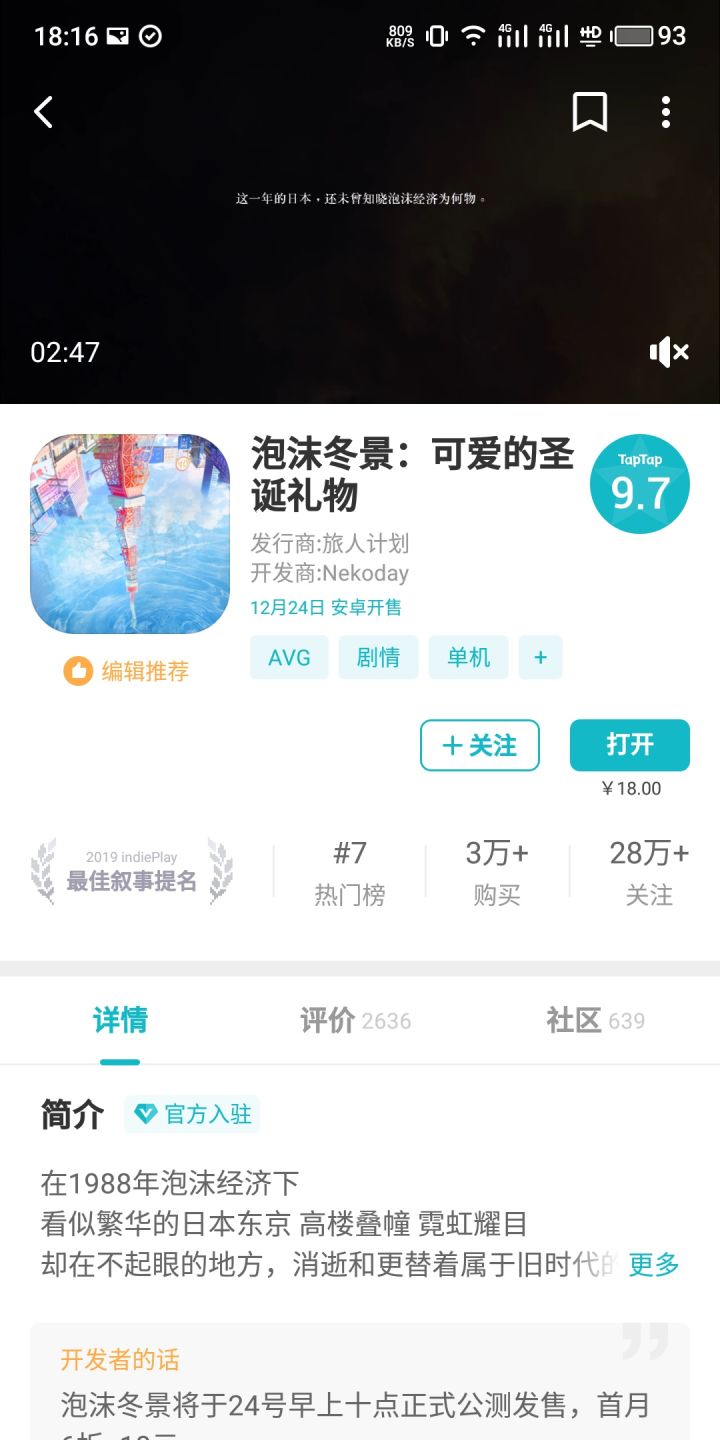720x1440 pixels.
Task: Open the bookmark icon to save the game
Action: 590,112
